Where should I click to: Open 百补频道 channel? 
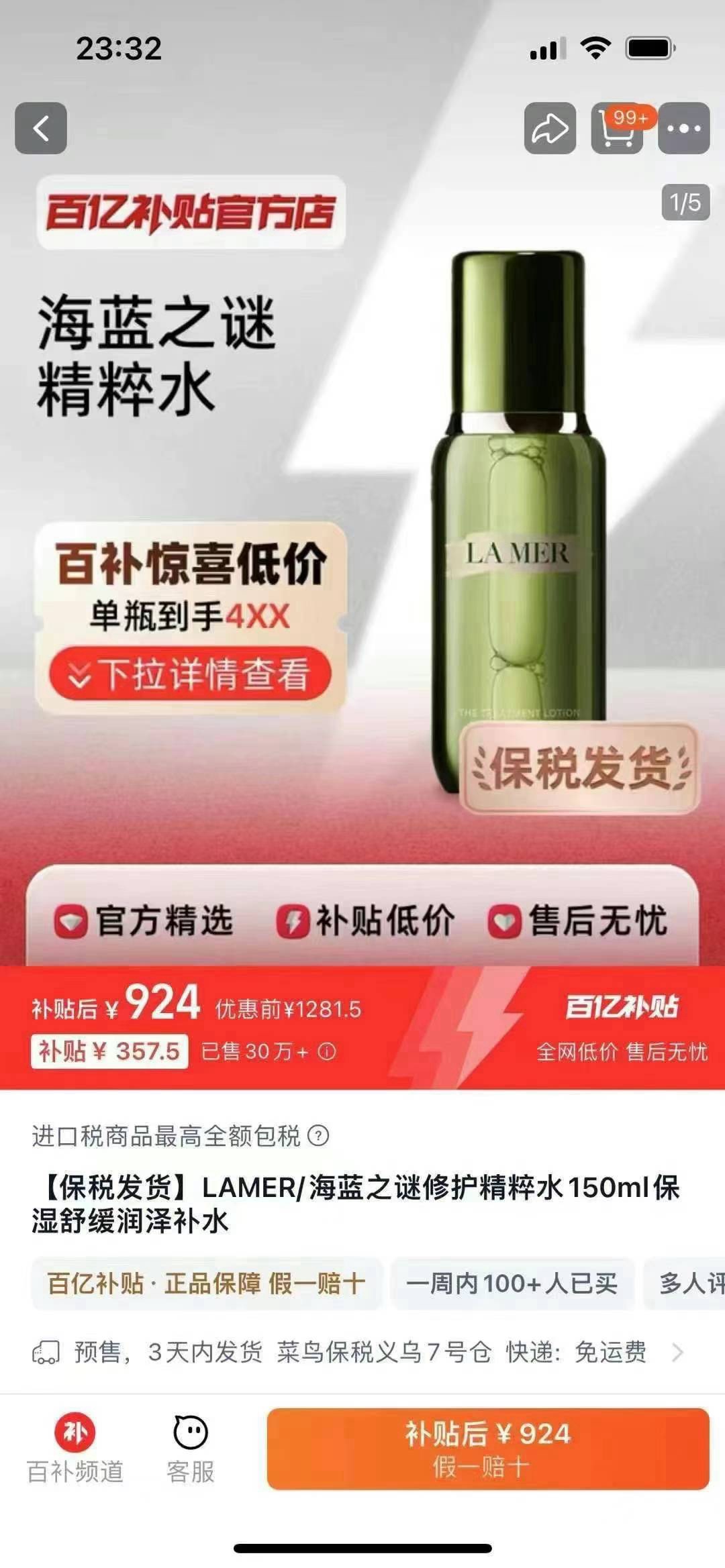75,1447
